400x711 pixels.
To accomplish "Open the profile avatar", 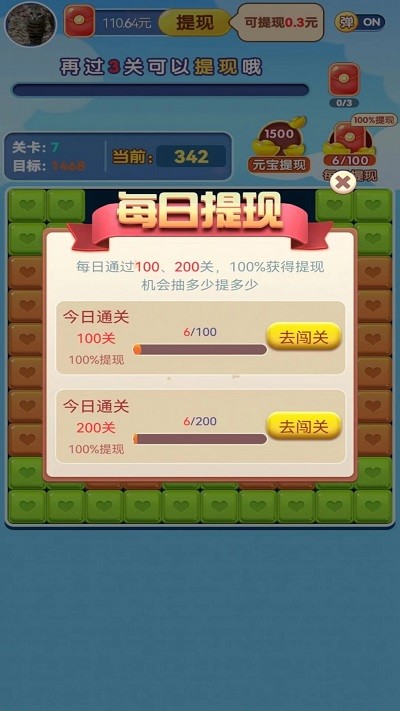I will click(x=31, y=24).
